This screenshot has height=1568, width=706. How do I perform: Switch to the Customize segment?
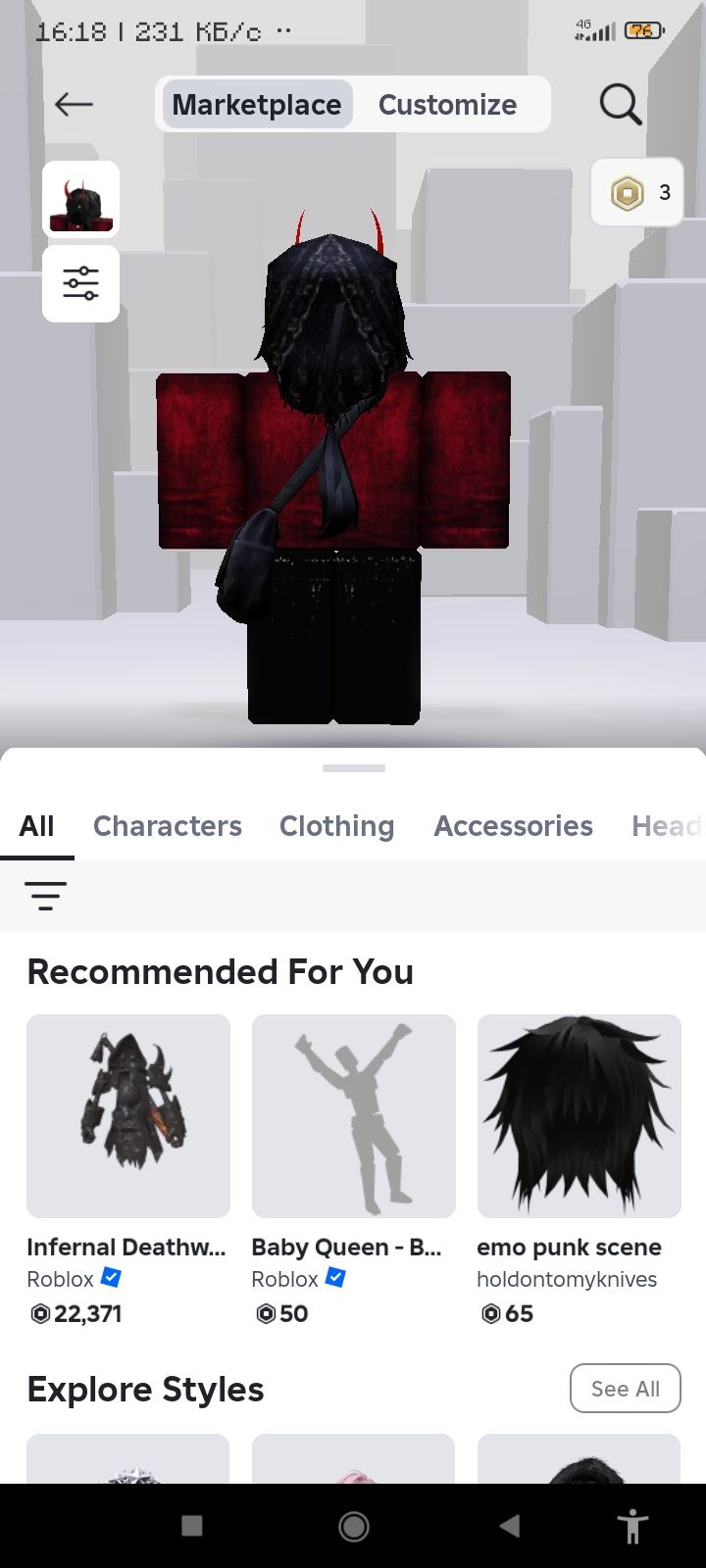(x=447, y=105)
